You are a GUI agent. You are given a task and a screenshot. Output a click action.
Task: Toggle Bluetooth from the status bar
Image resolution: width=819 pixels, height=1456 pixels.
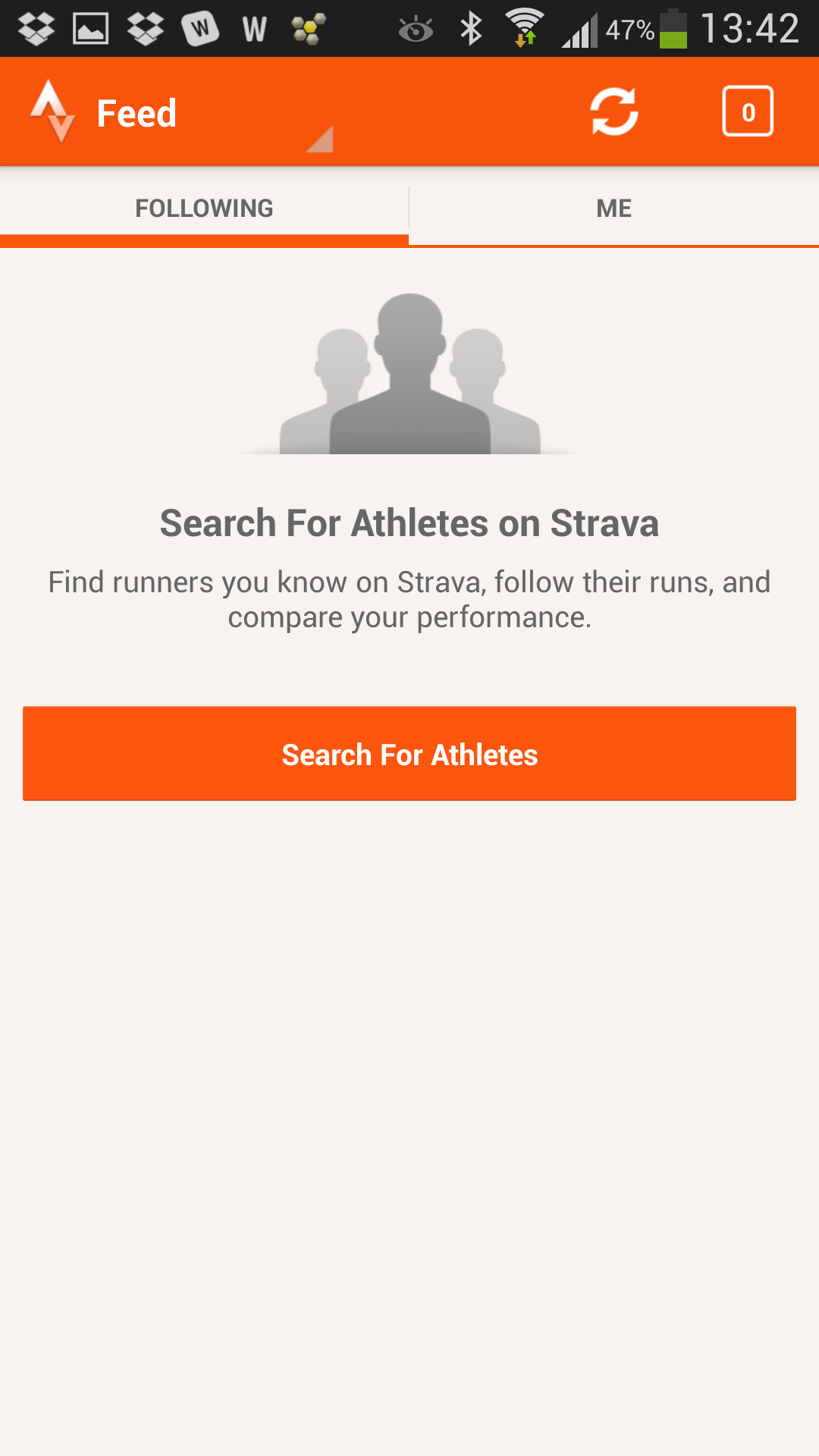click(x=472, y=28)
